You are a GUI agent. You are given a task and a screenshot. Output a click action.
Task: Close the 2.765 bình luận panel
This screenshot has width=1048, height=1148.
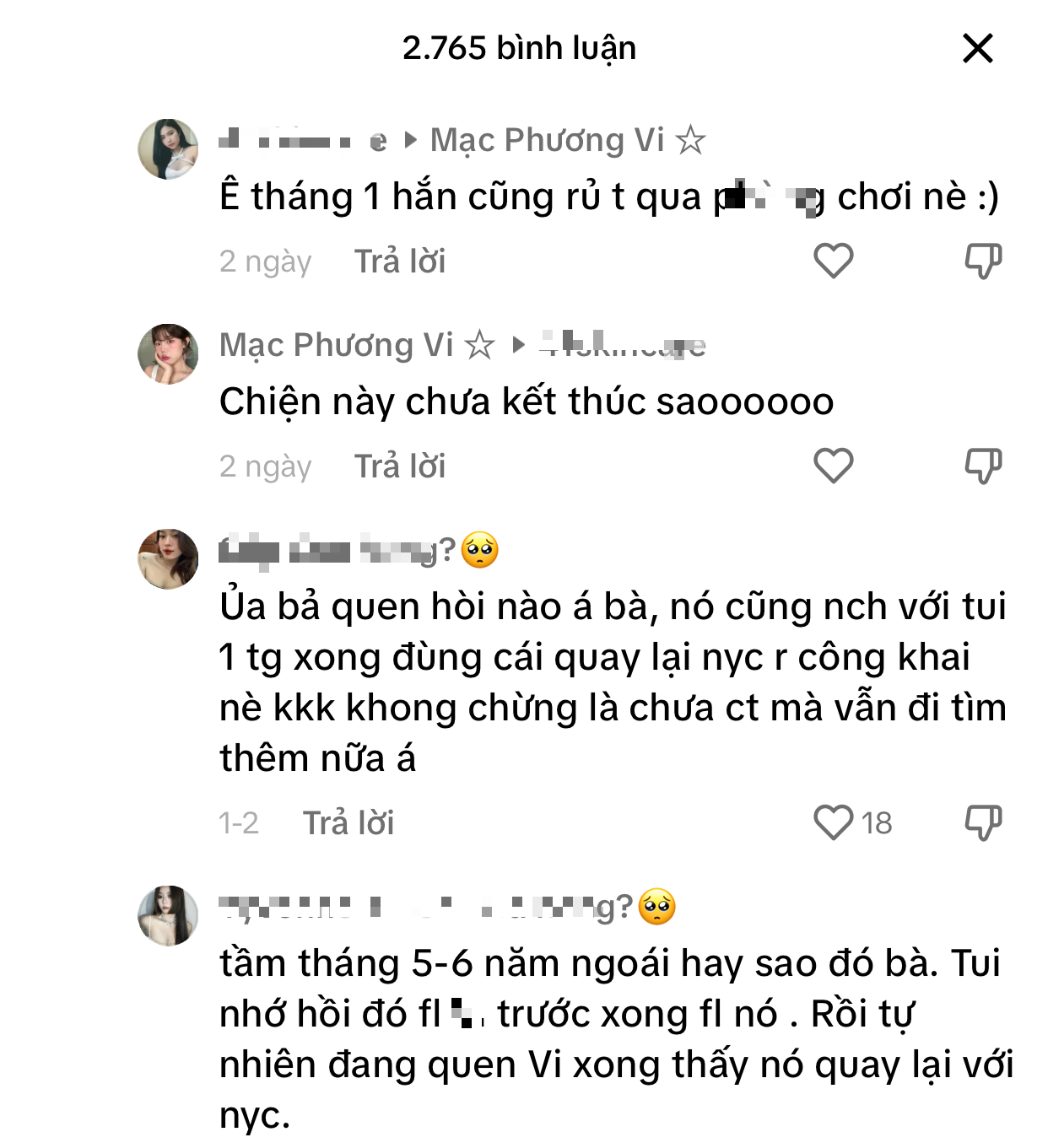(x=977, y=49)
